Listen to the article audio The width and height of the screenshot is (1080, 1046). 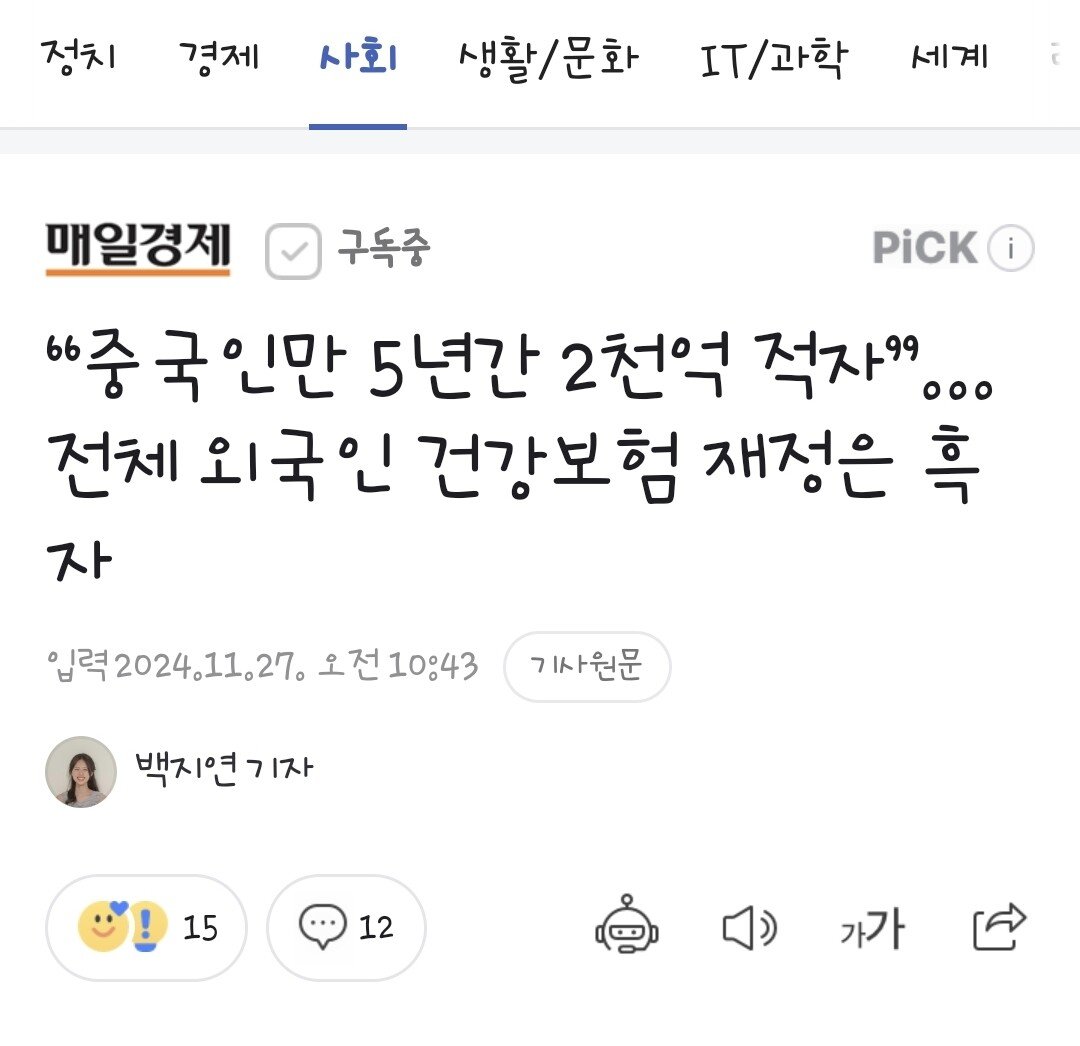749,929
